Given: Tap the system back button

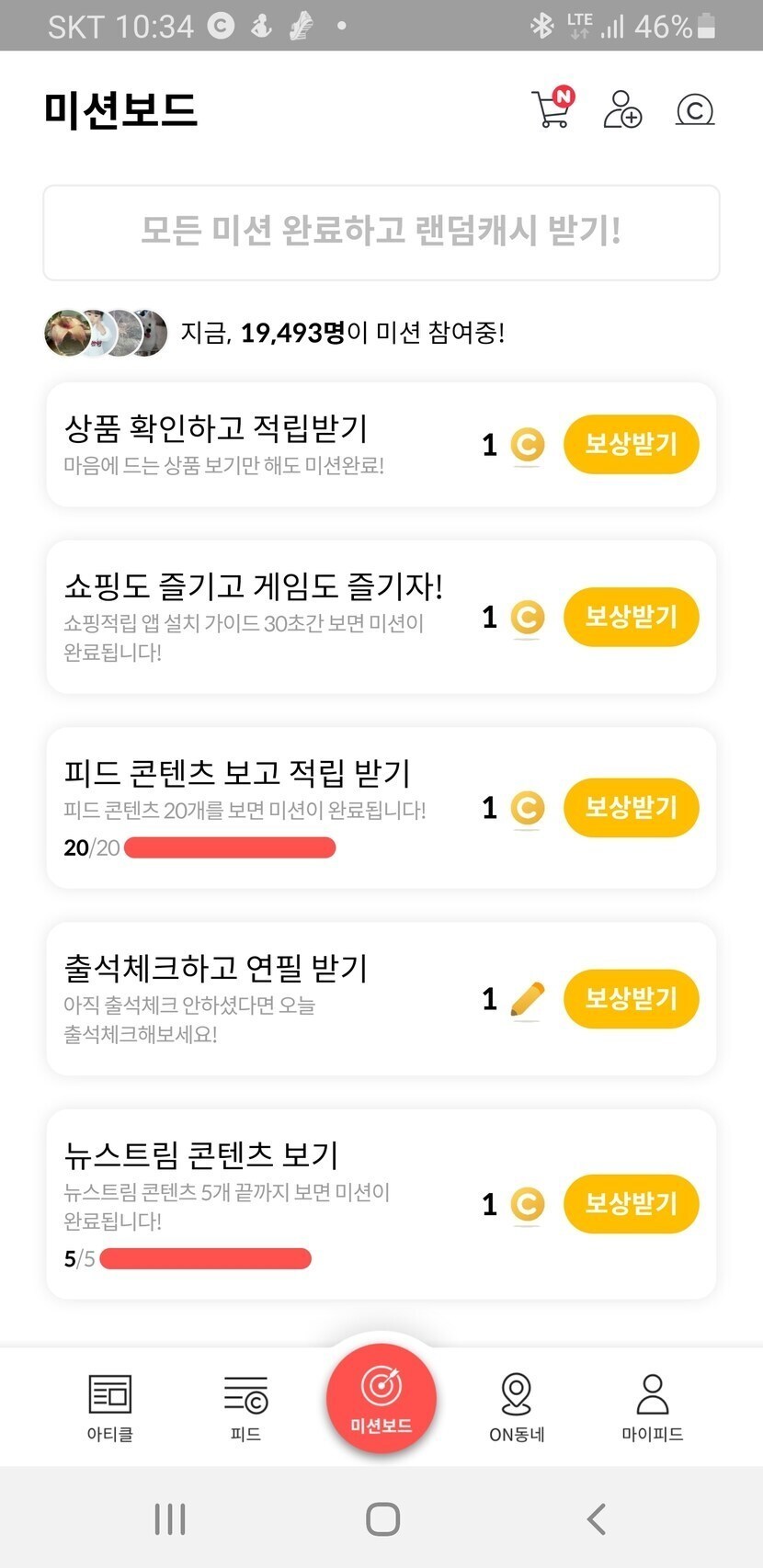Looking at the screenshot, I should tap(597, 1518).
